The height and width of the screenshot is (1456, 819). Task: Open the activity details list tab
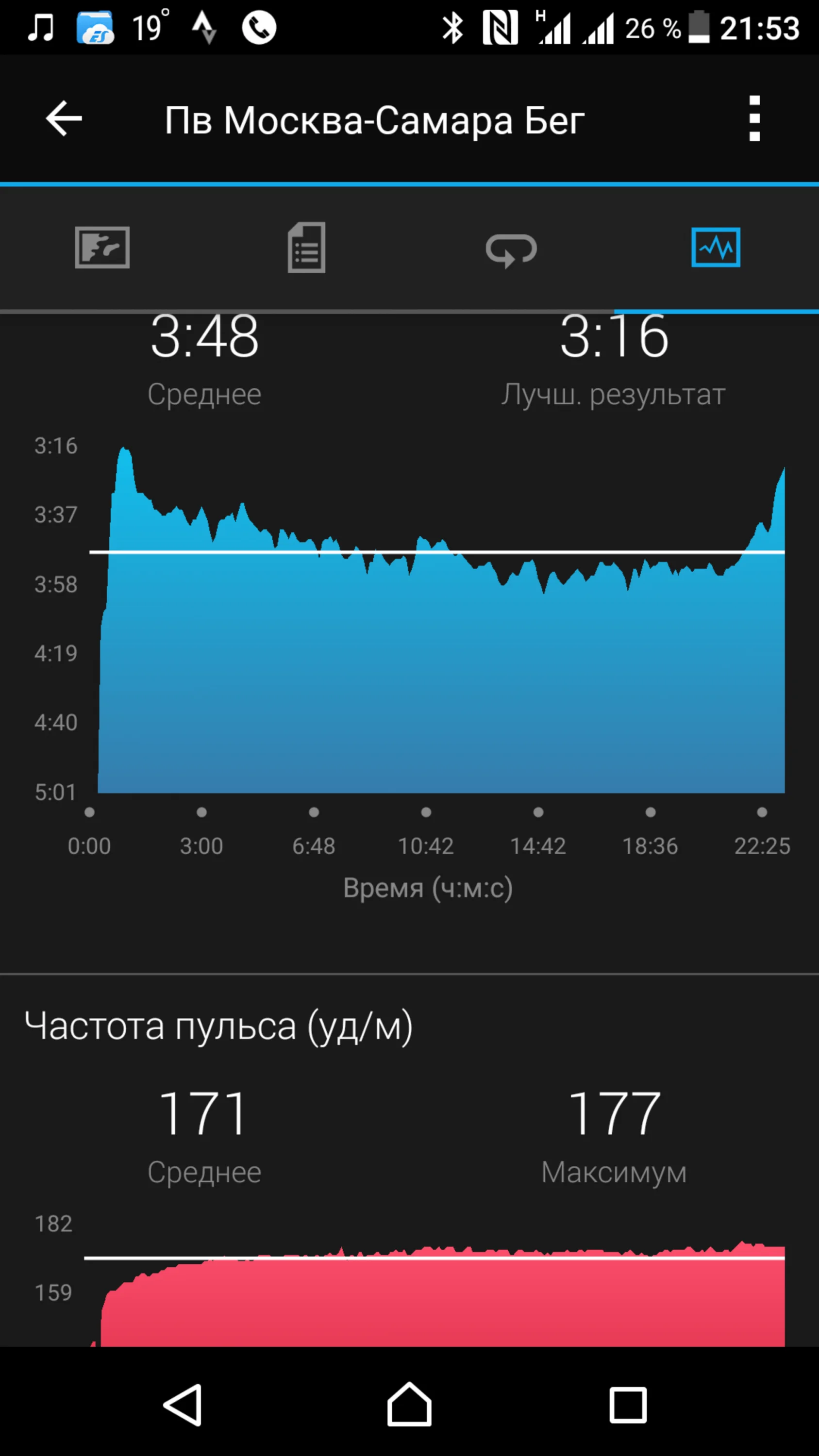pos(307,248)
